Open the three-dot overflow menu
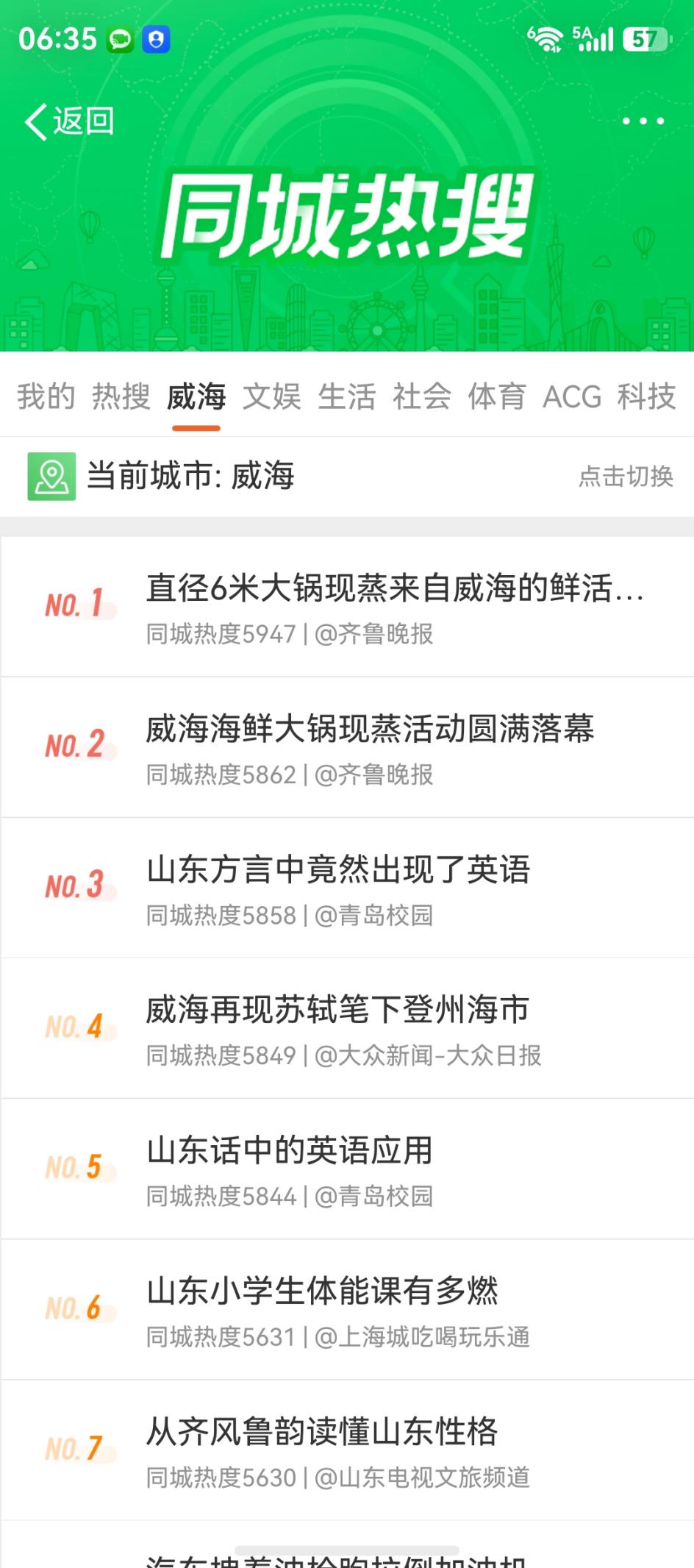 coord(643,121)
